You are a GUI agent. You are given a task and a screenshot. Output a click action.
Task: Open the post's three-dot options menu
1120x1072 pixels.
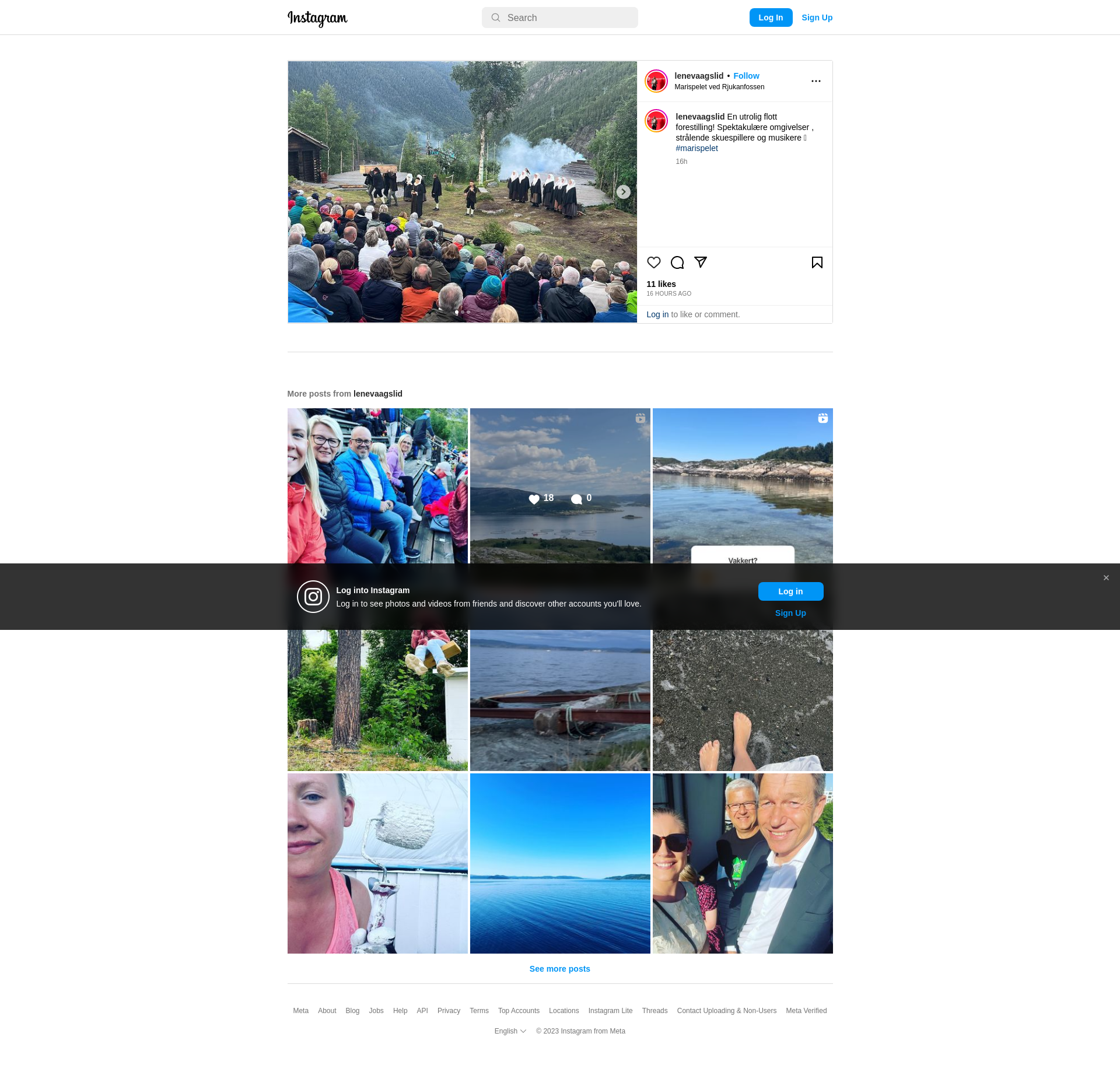[x=815, y=81]
